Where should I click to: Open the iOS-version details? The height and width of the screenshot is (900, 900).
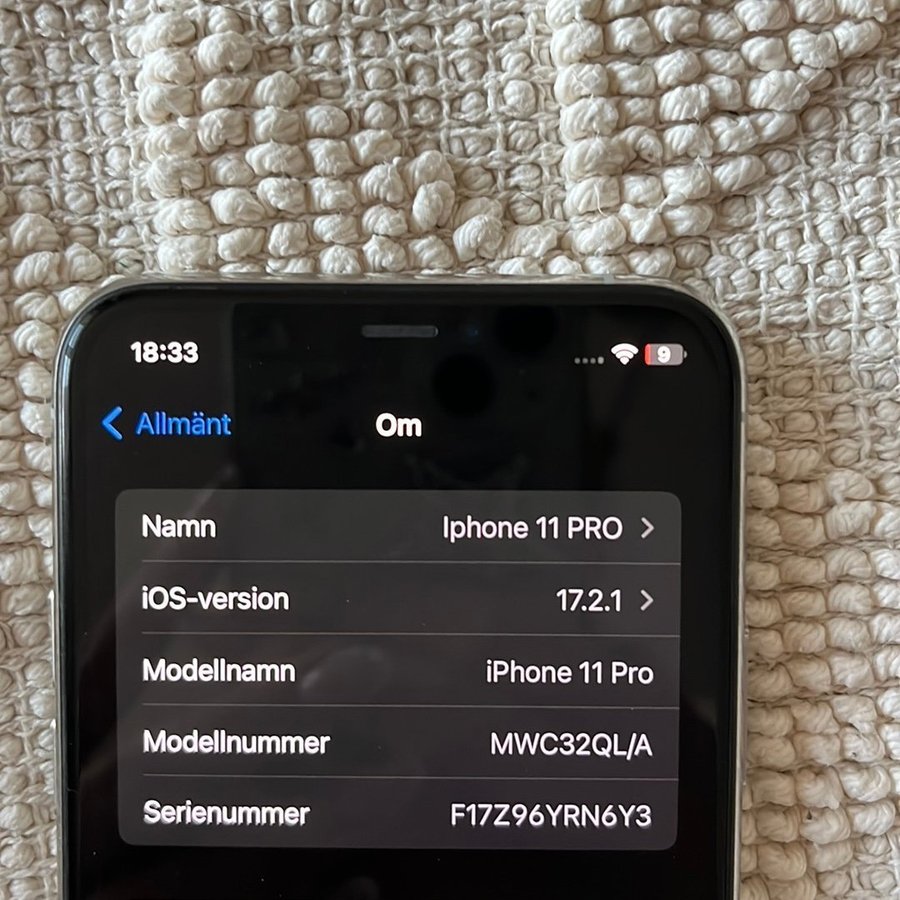(400, 599)
